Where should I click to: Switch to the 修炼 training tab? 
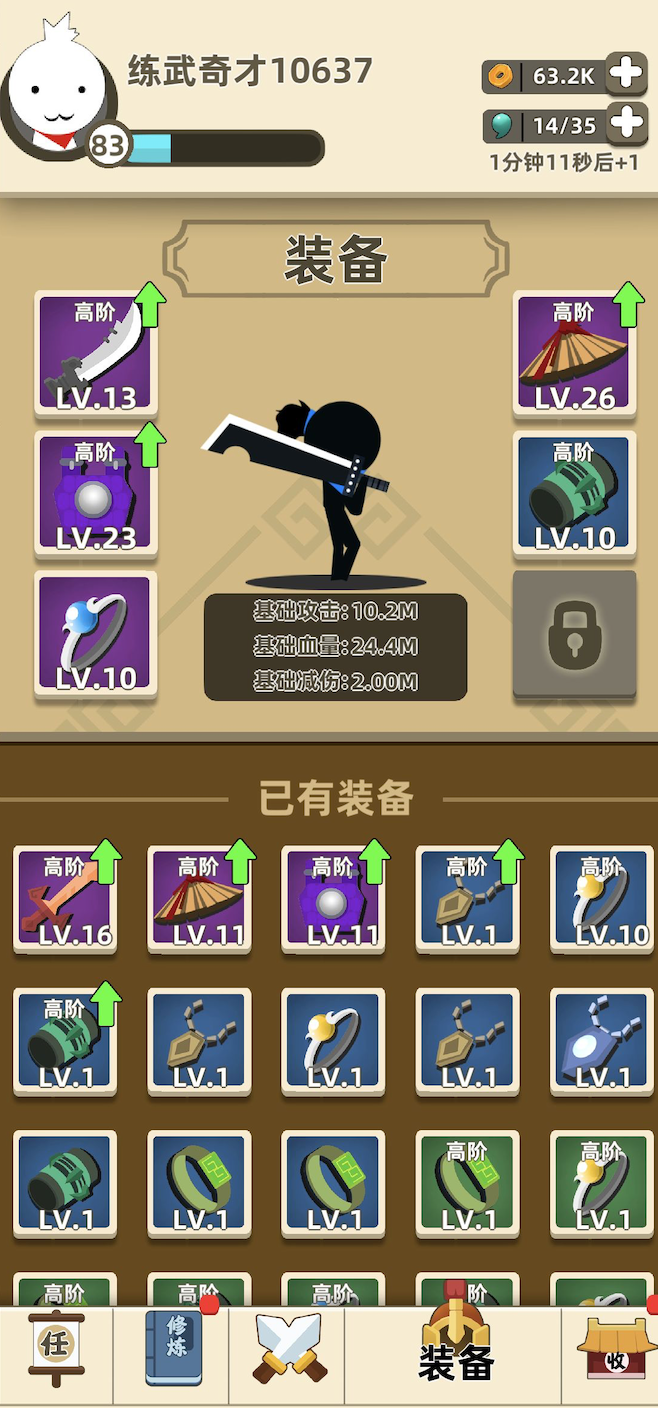[x=172, y=1346]
